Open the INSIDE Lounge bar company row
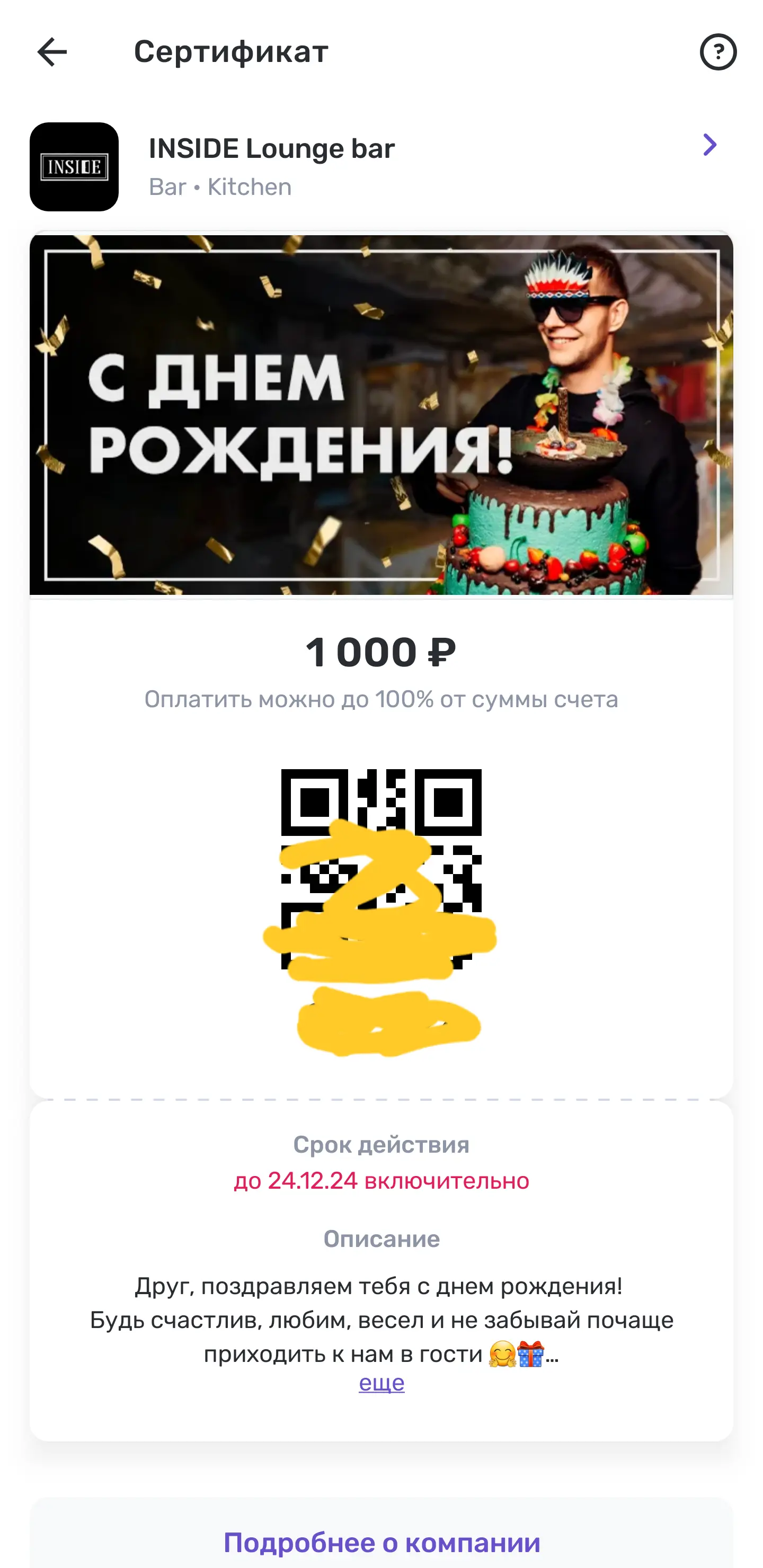Image resolution: width=763 pixels, height=1568 pixels. click(381, 166)
